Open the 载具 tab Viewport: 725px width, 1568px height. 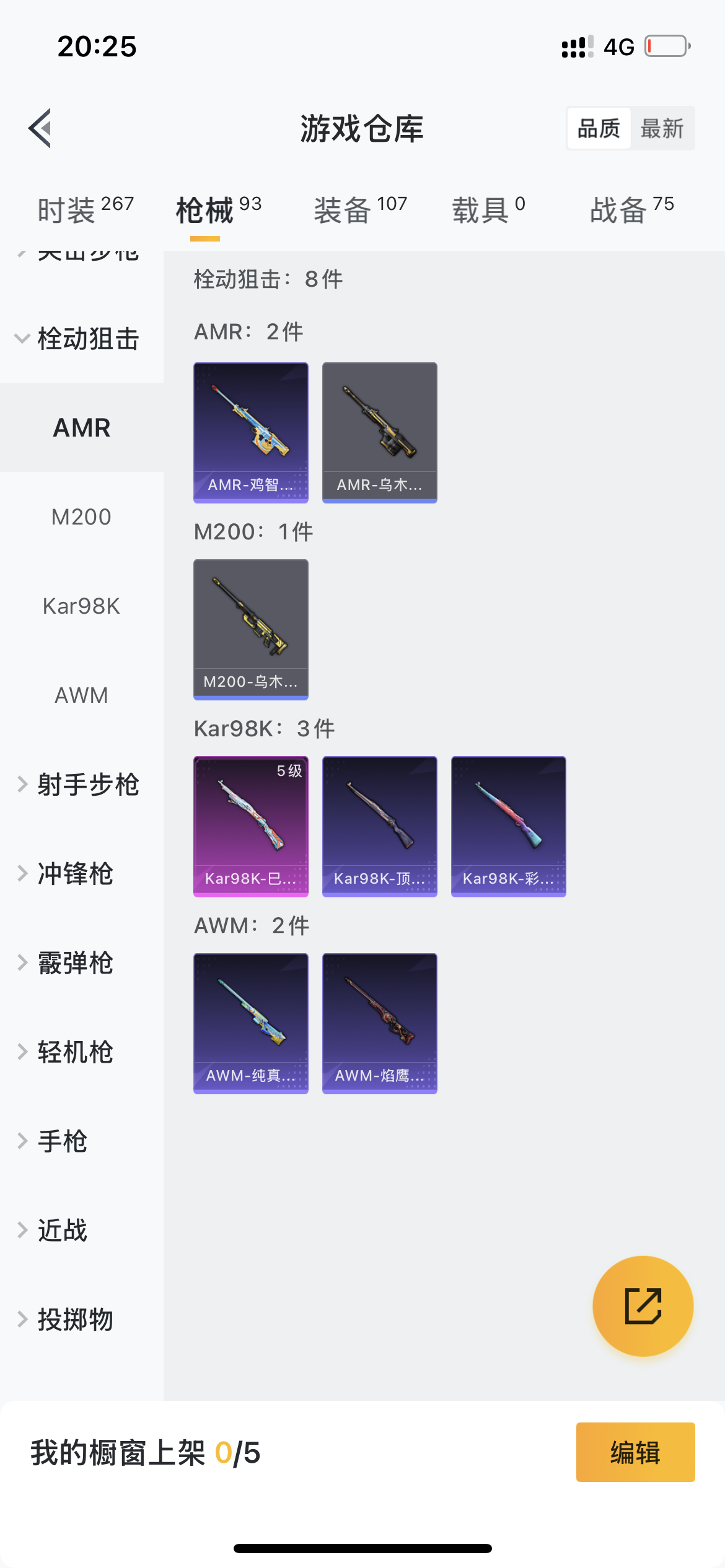coord(488,210)
